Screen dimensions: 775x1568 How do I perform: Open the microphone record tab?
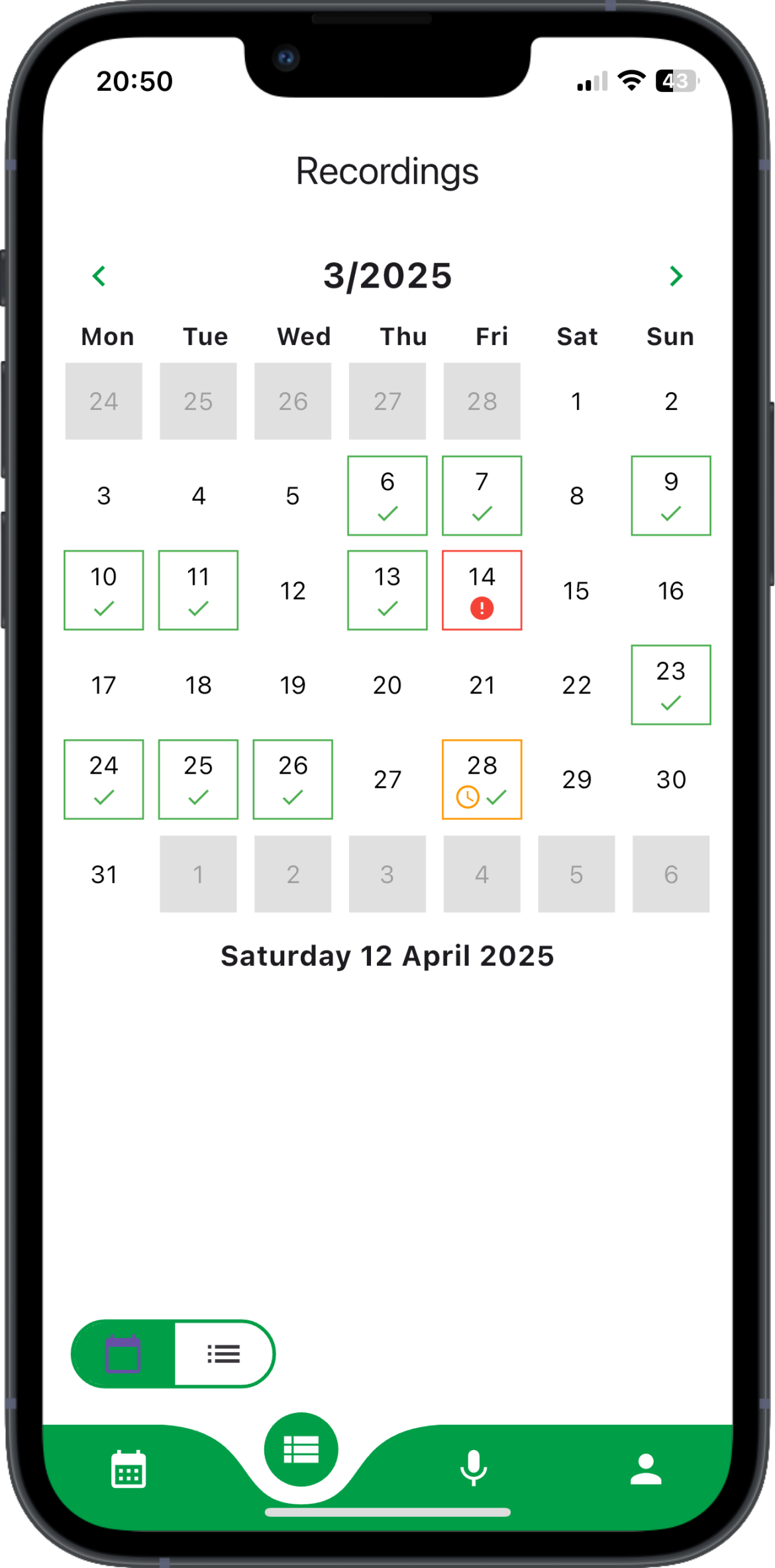473,1468
